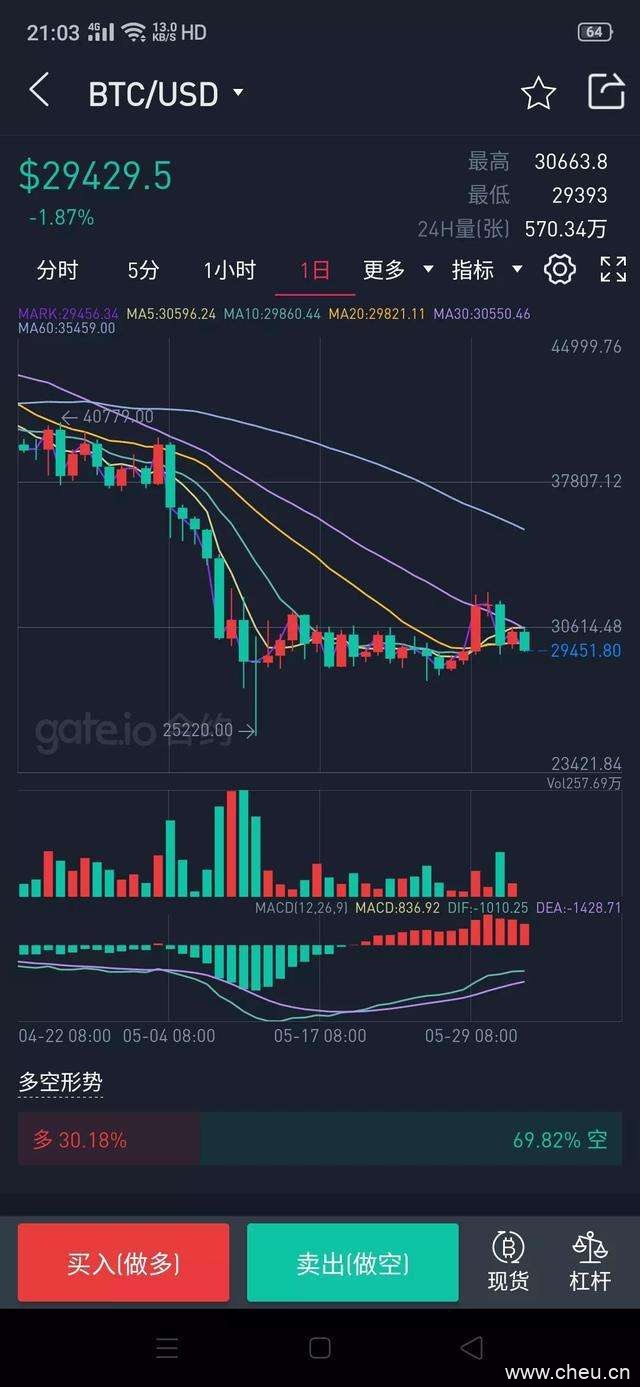640x1387 pixels.
Task: Expand the 更多 intervals dropdown
Action: tap(397, 270)
